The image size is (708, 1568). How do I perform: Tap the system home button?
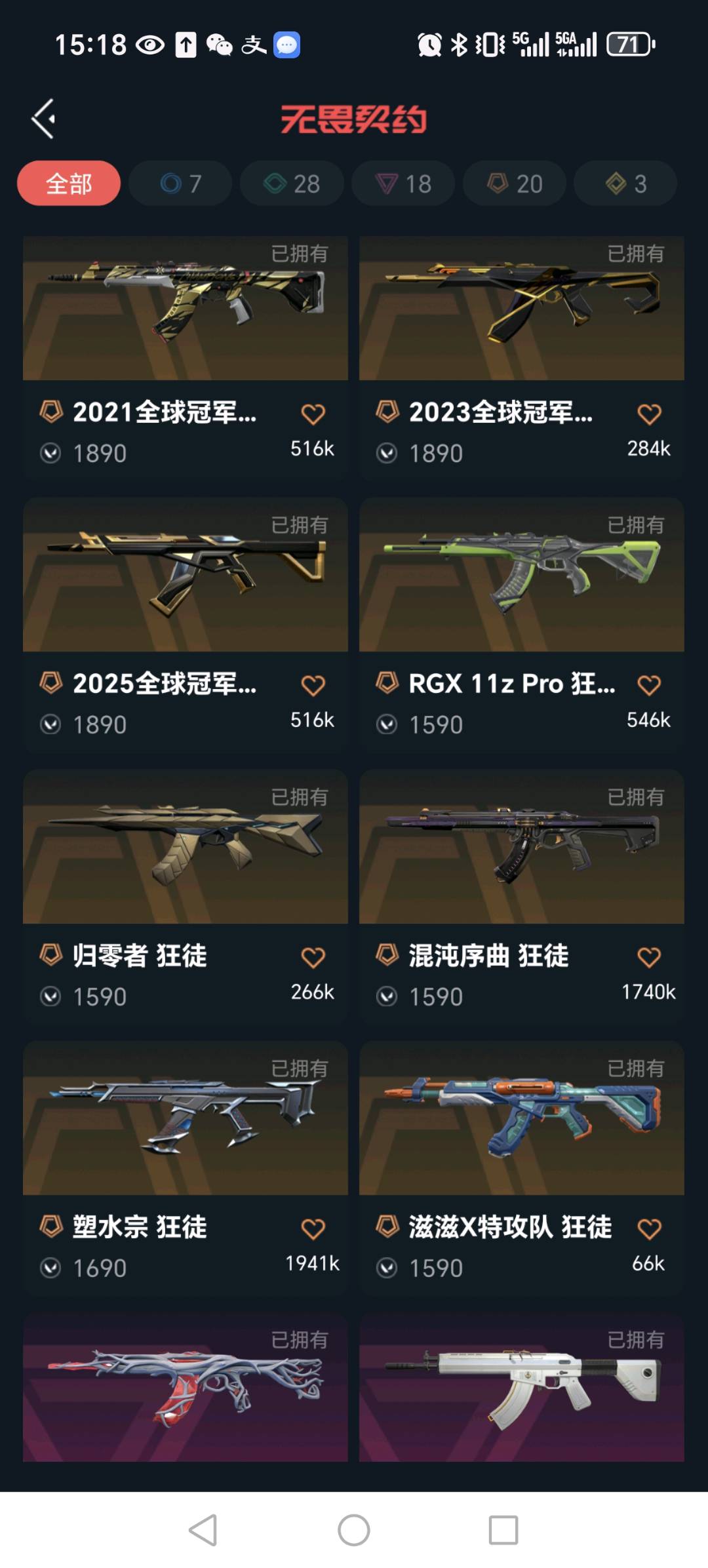click(354, 1530)
